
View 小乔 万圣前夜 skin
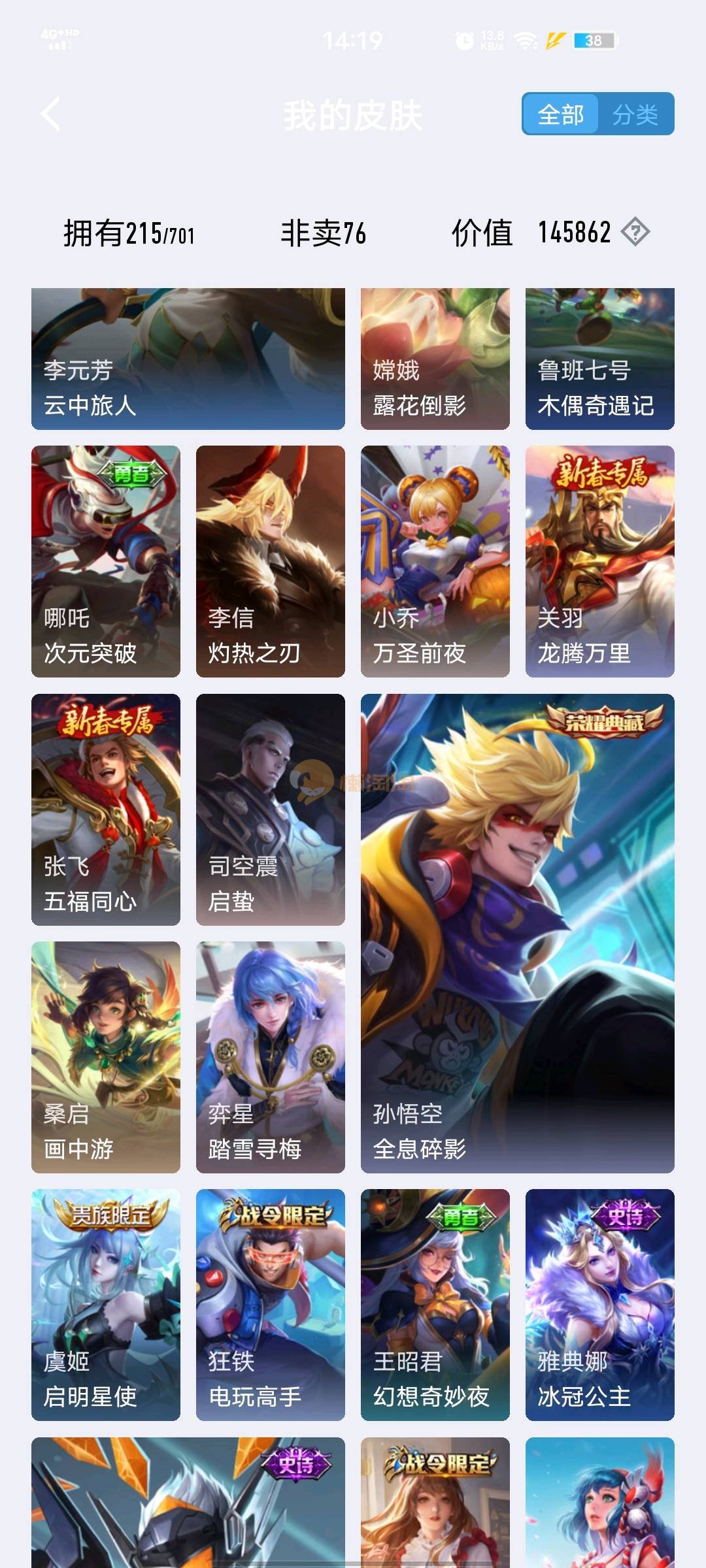click(x=435, y=561)
